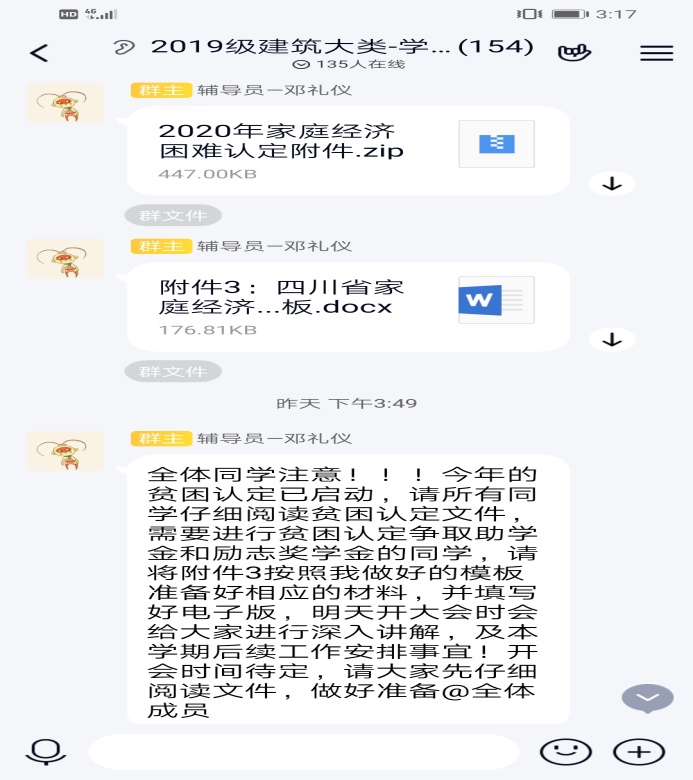Download the 附件3 docx file via its arrow

pyautogui.click(x=612, y=339)
